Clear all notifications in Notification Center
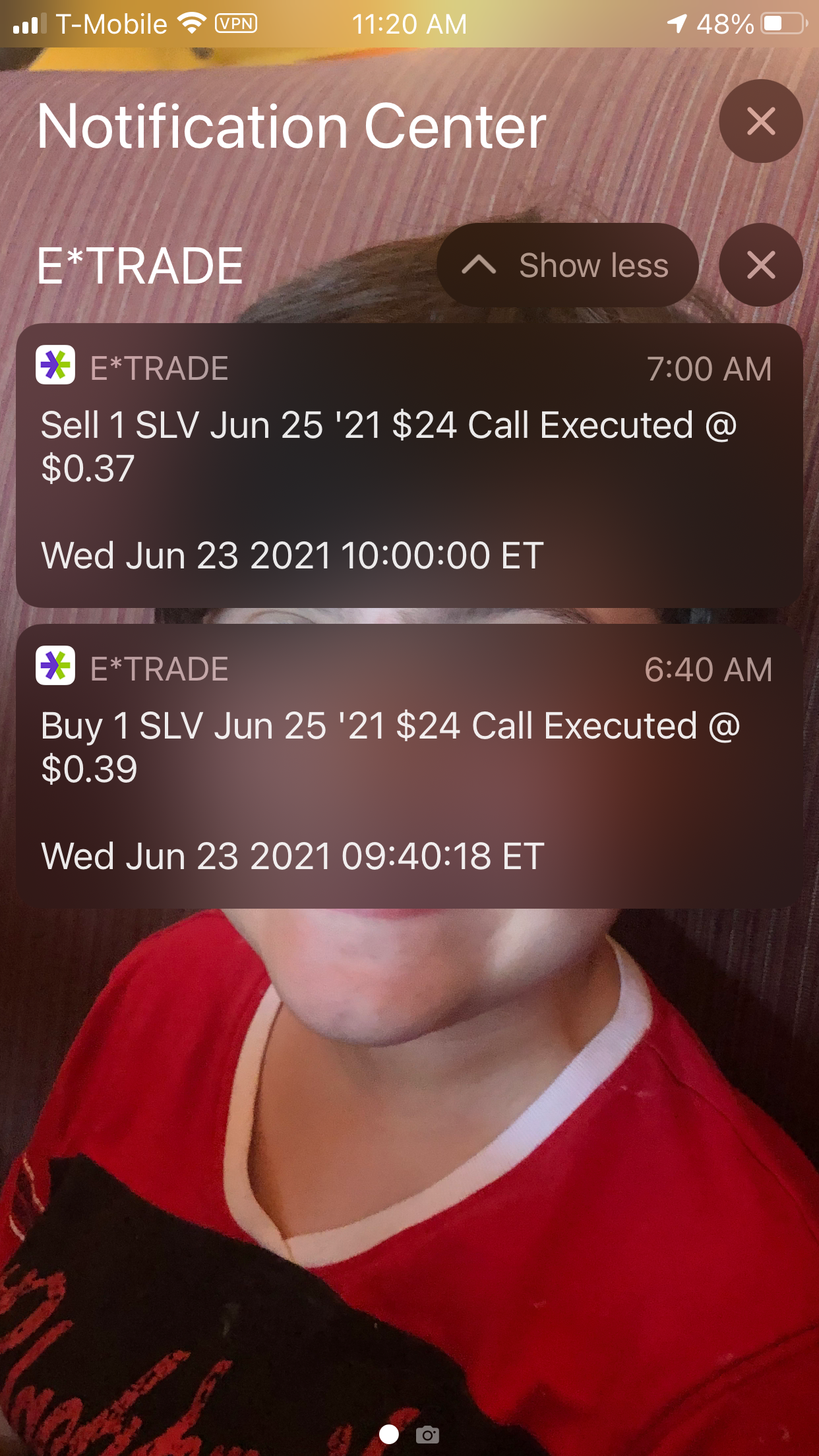Viewport: 819px width, 1456px height. point(760,121)
